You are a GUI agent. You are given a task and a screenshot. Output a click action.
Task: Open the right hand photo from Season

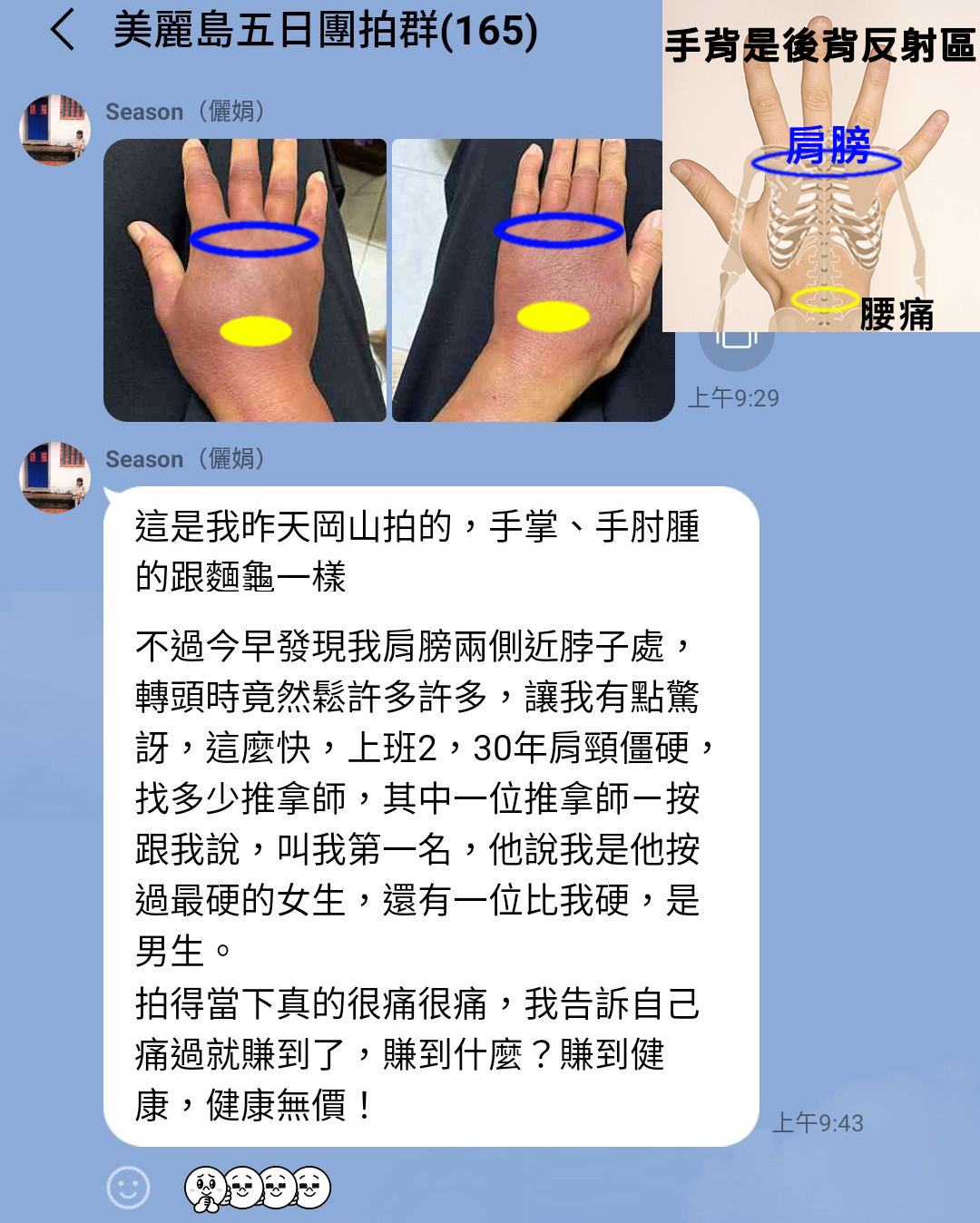point(532,279)
